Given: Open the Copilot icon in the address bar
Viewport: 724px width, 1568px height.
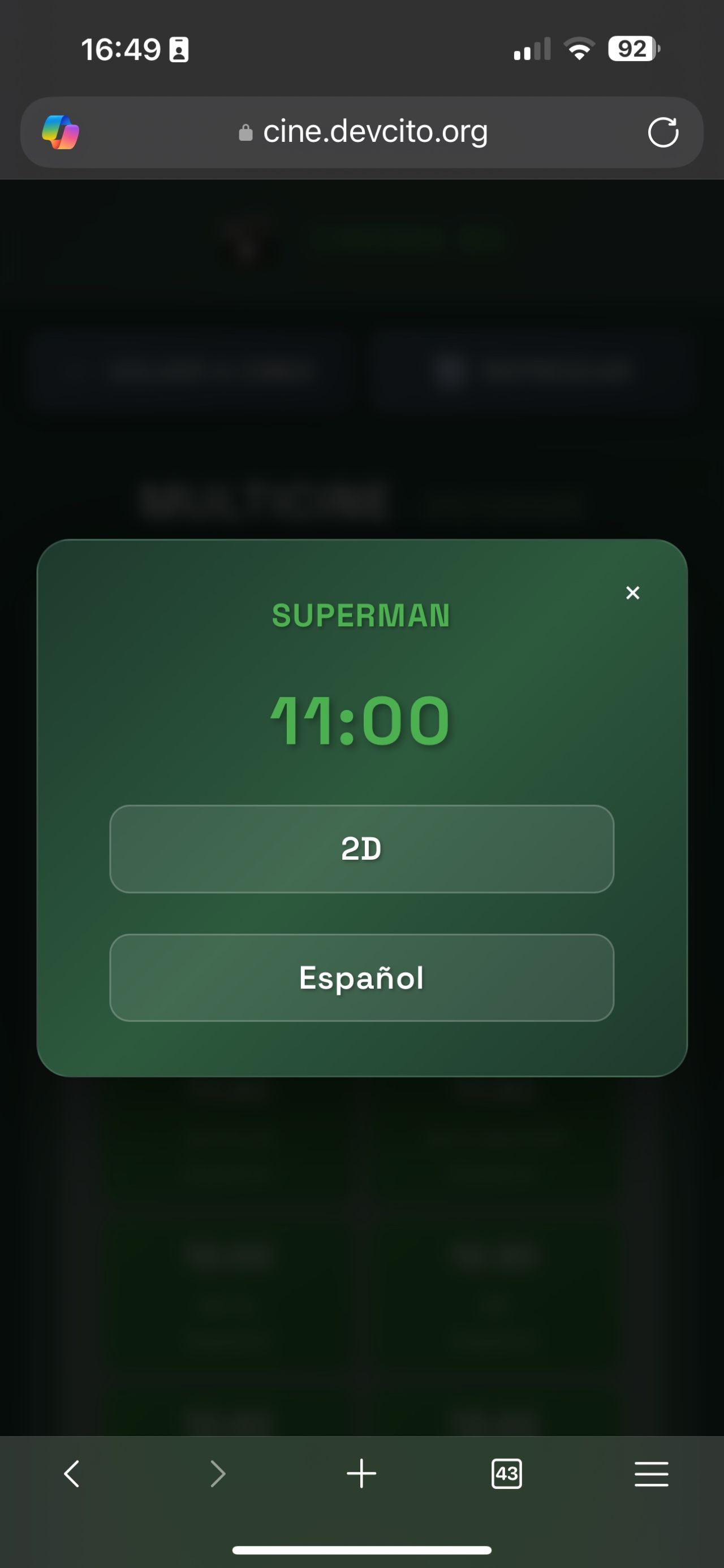Looking at the screenshot, I should pos(61,132).
